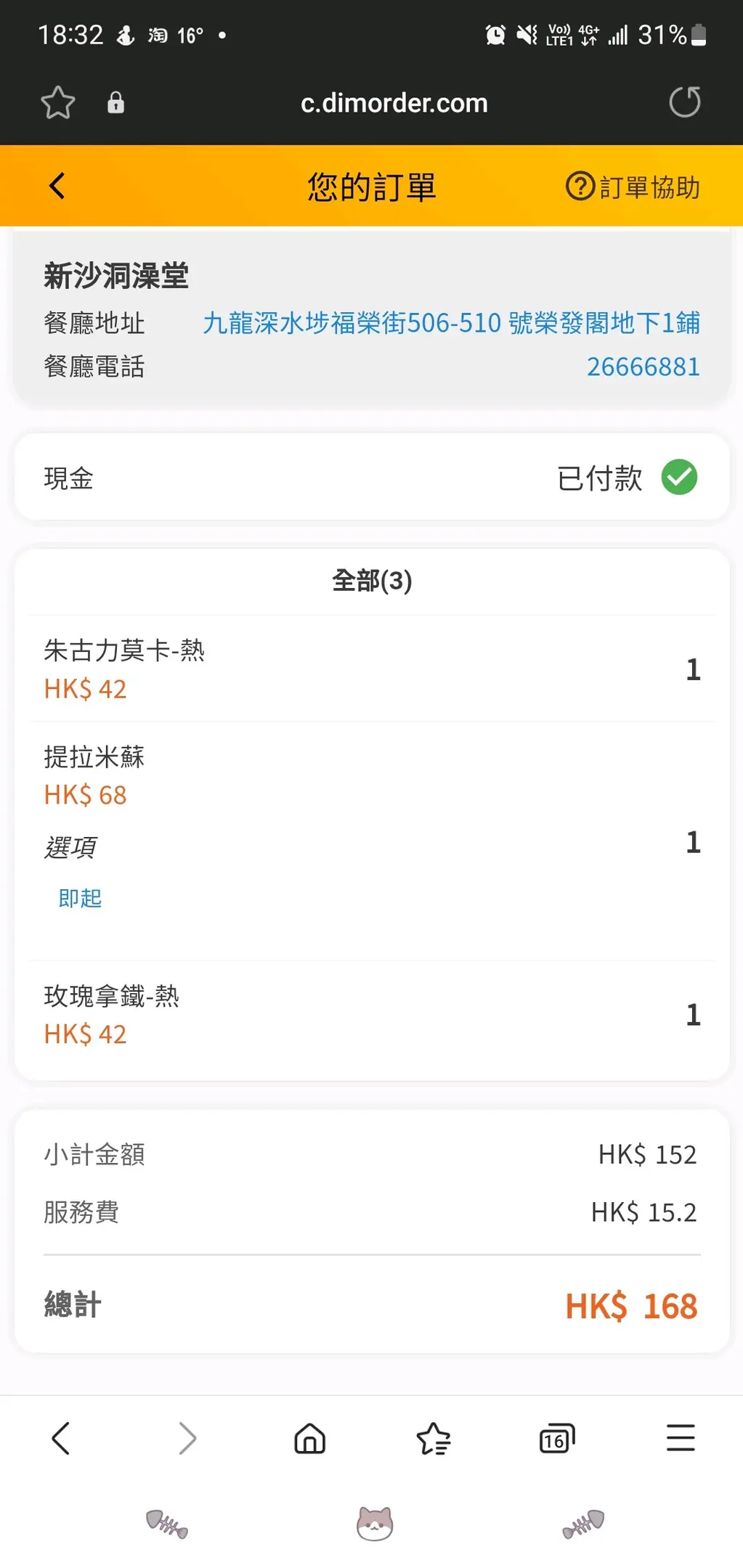Tap the c.dimorder.com address bar
The image size is (743, 1568).
pyautogui.click(x=394, y=103)
